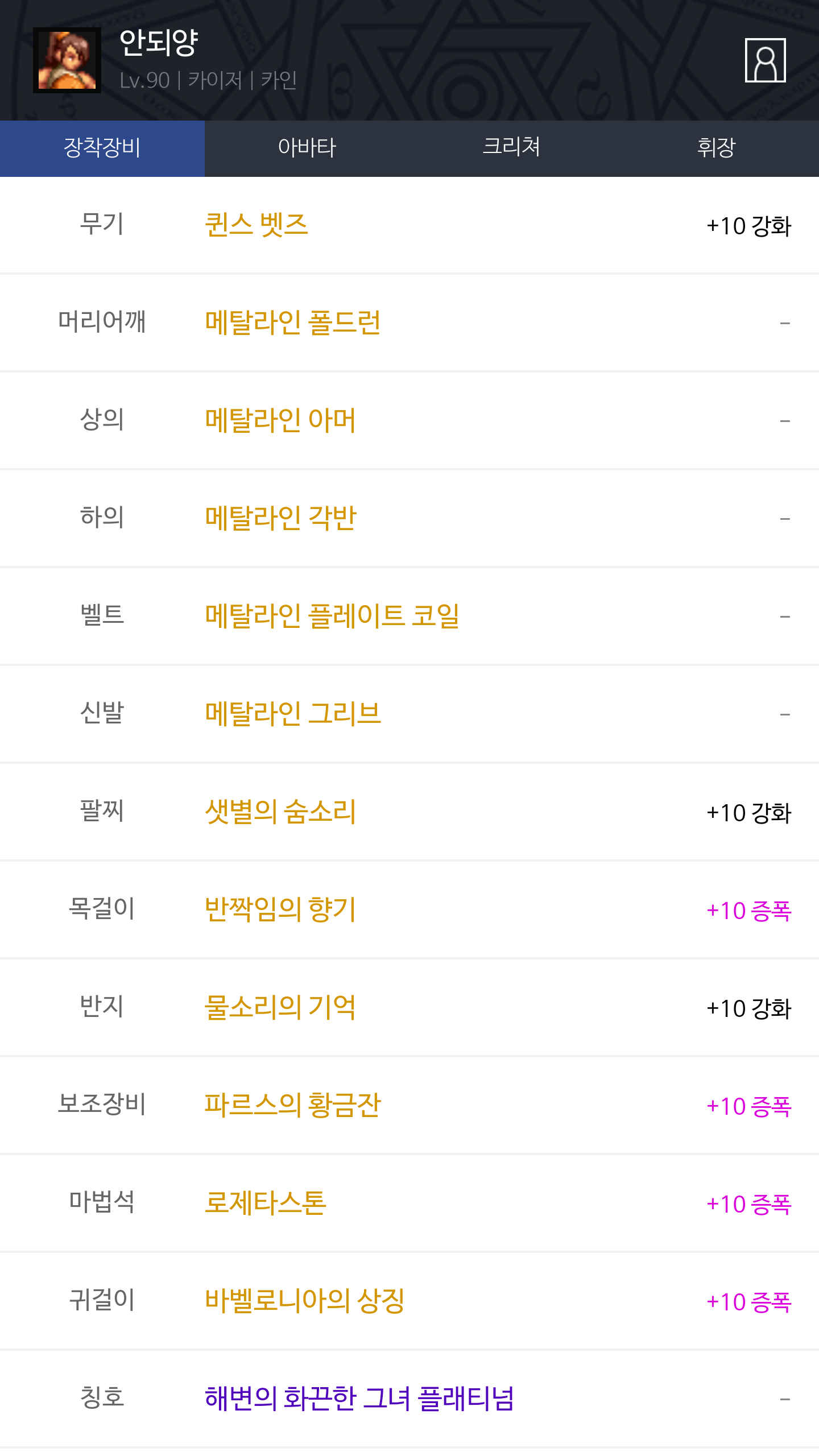Switch to the 크리쳐 tab
The height and width of the screenshot is (1456, 819).
click(x=512, y=148)
